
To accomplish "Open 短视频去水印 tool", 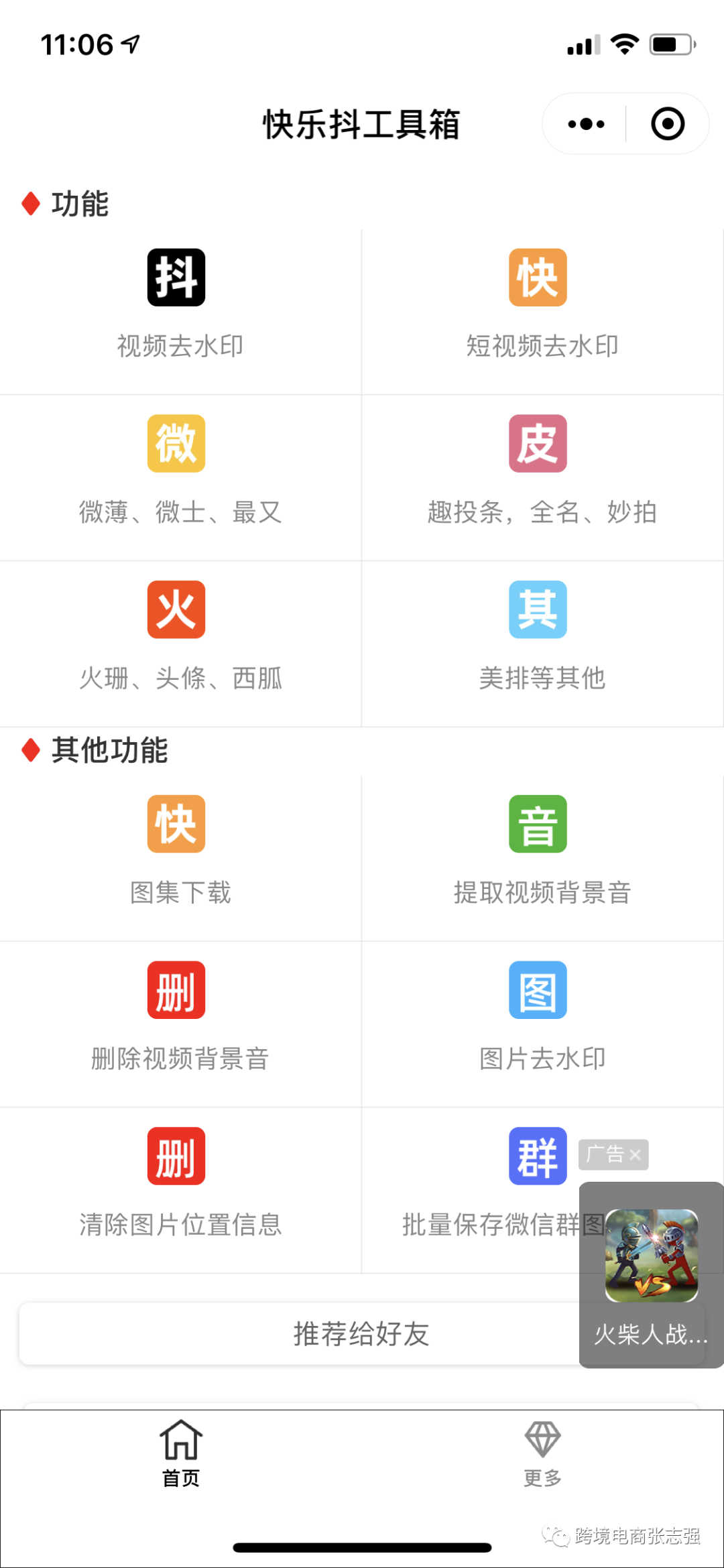I will 542,312.
